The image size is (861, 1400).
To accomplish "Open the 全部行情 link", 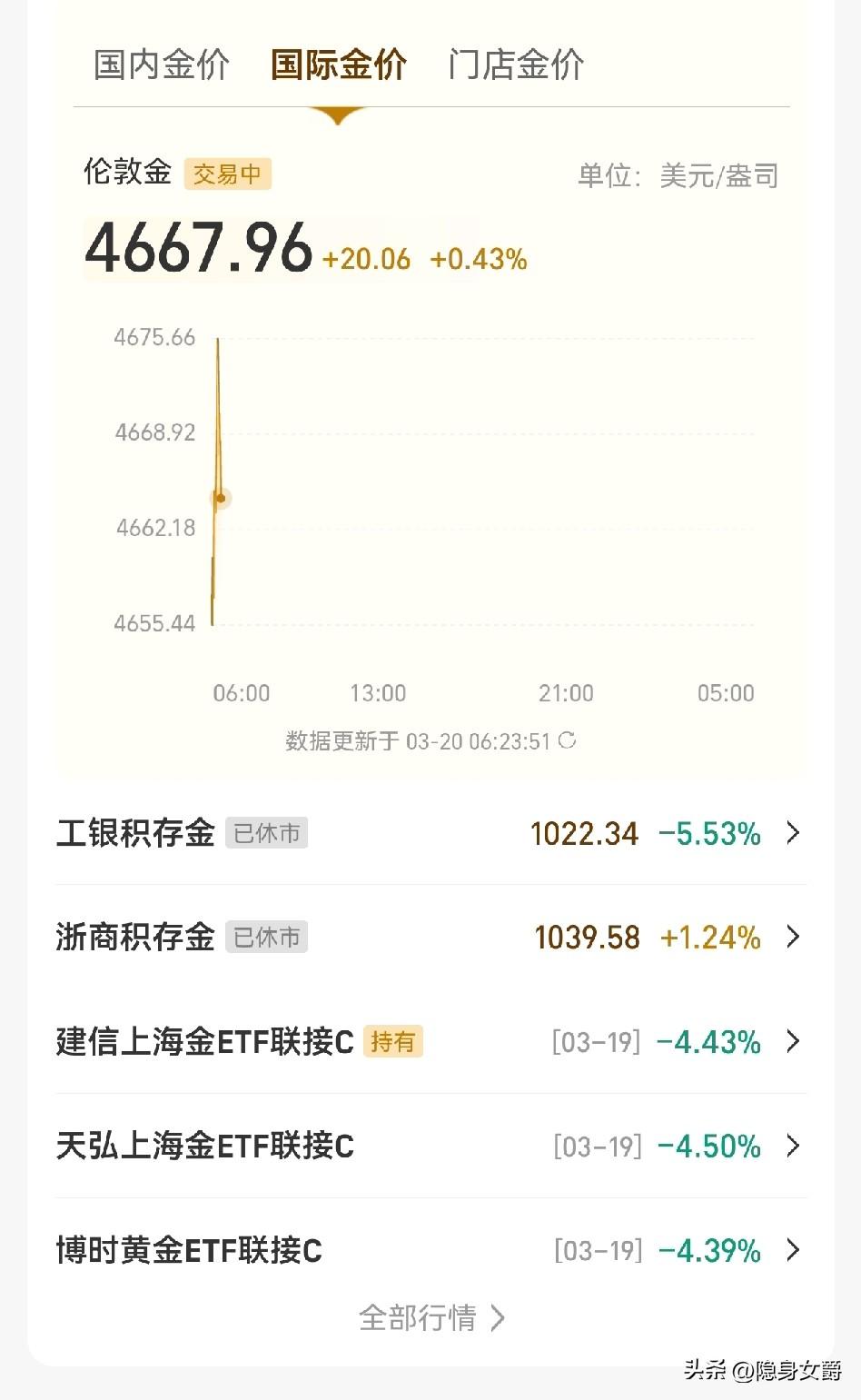I will (x=431, y=1318).
